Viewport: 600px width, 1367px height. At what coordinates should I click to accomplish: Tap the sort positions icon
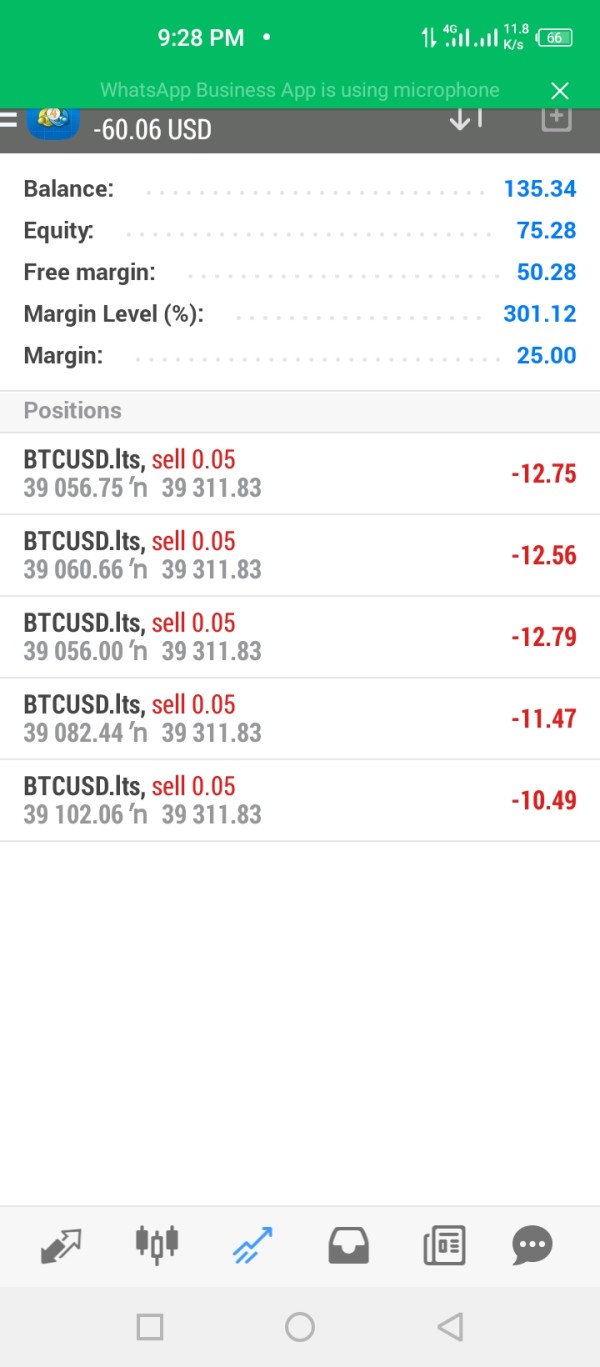coord(466,119)
